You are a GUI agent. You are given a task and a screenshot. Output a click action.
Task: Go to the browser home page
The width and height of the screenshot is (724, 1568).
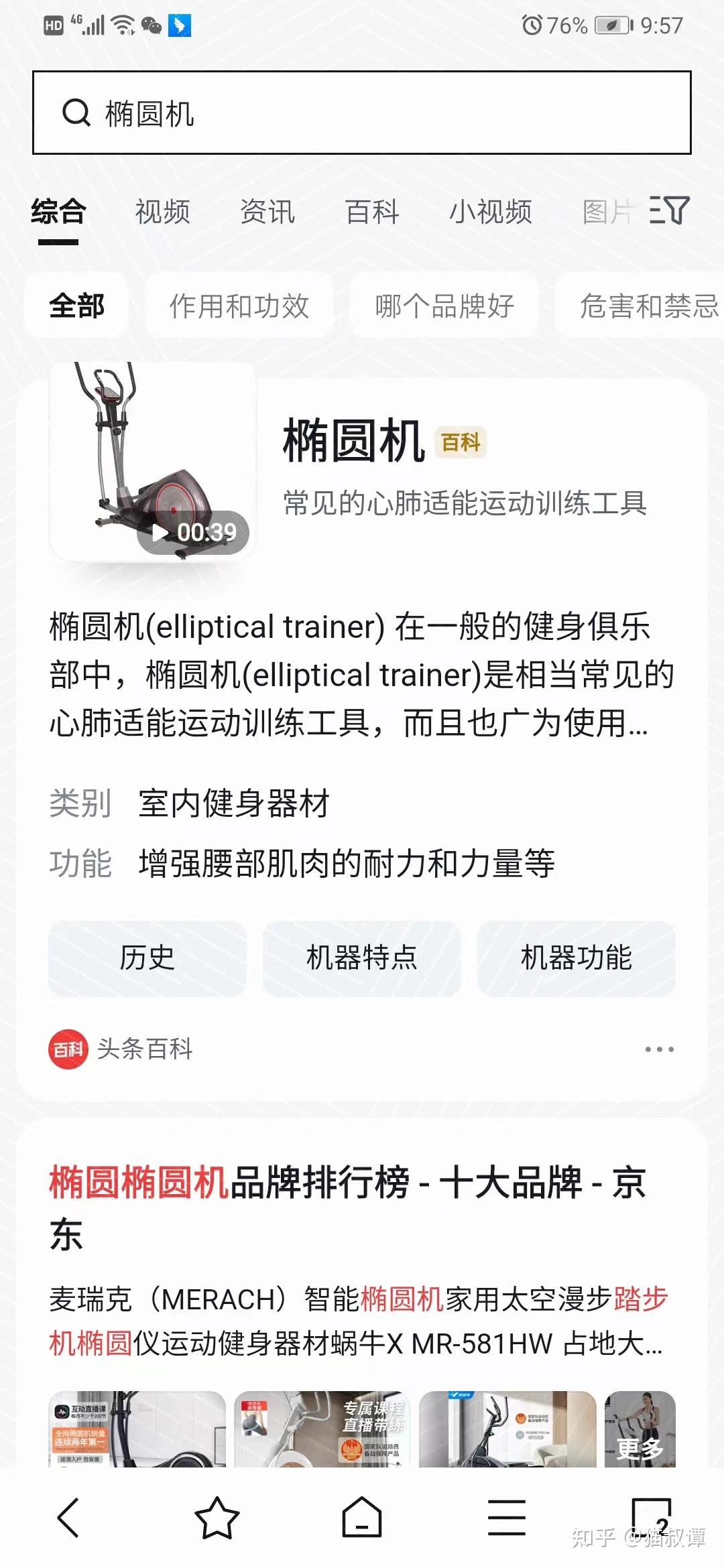tap(362, 1518)
